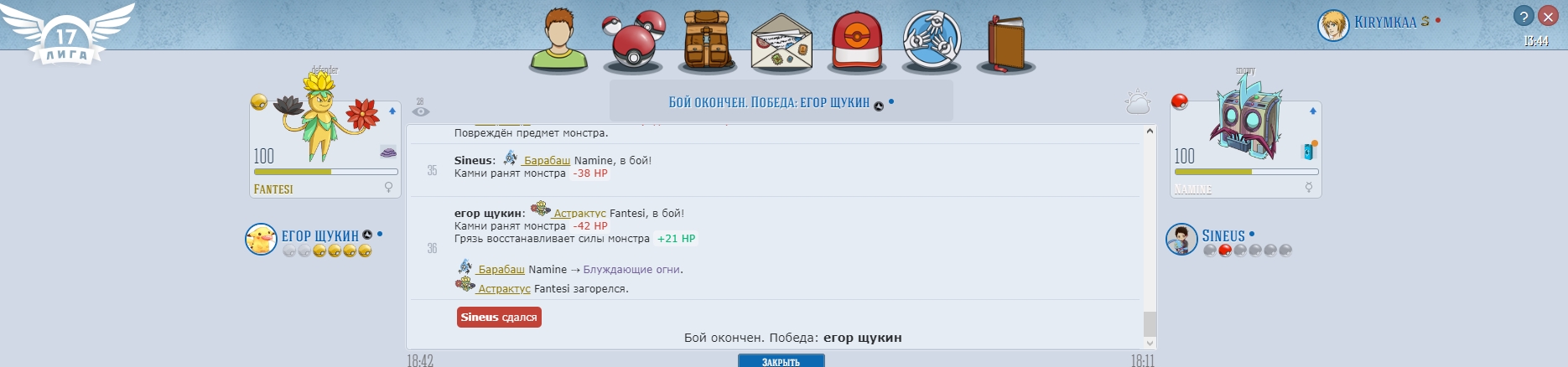The height and width of the screenshot is (367, 1568).
Task: Open the mail envelope
Action: tap(781, 44)
